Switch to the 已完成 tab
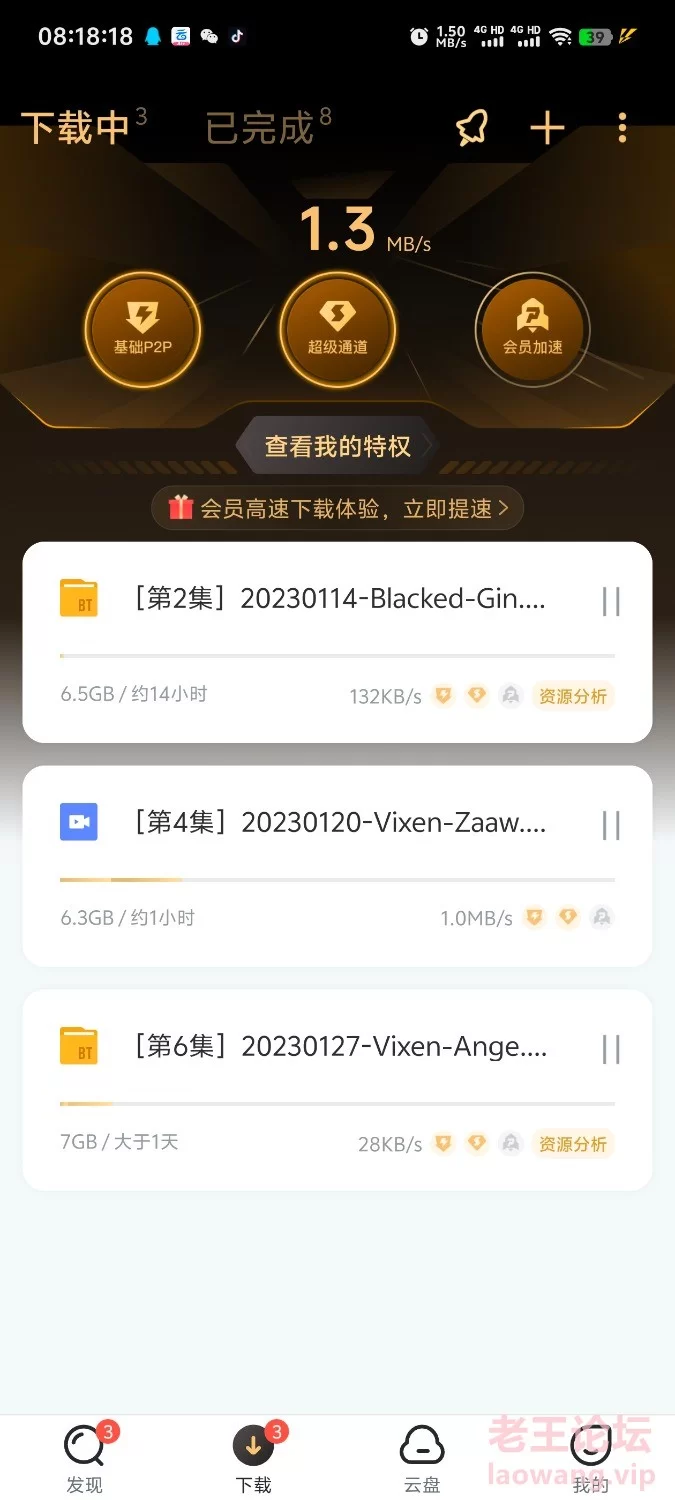The image size is (675, 1500). click(260, 129)
